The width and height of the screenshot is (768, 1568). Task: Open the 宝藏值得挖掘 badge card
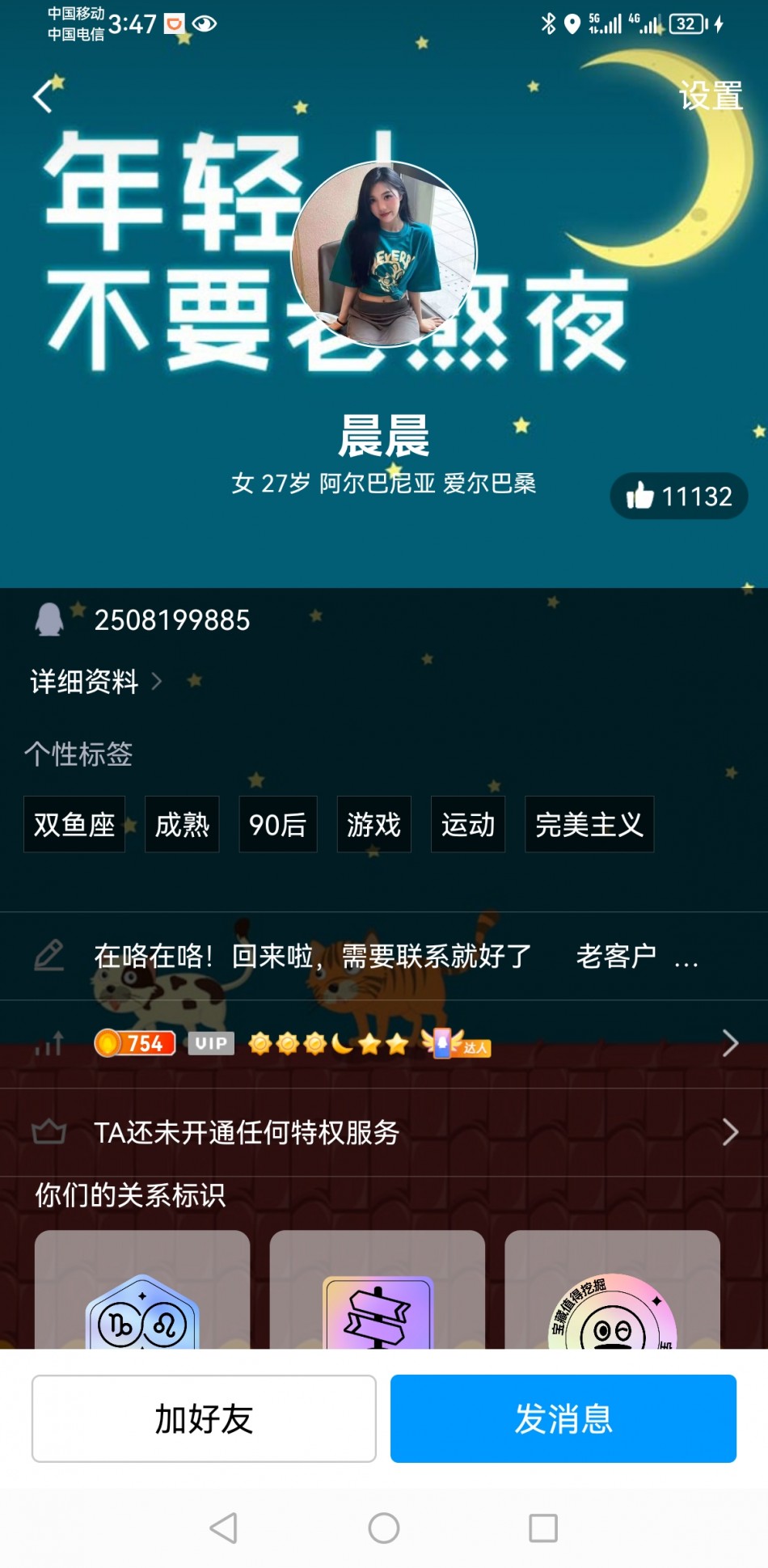pos(612,1291)
